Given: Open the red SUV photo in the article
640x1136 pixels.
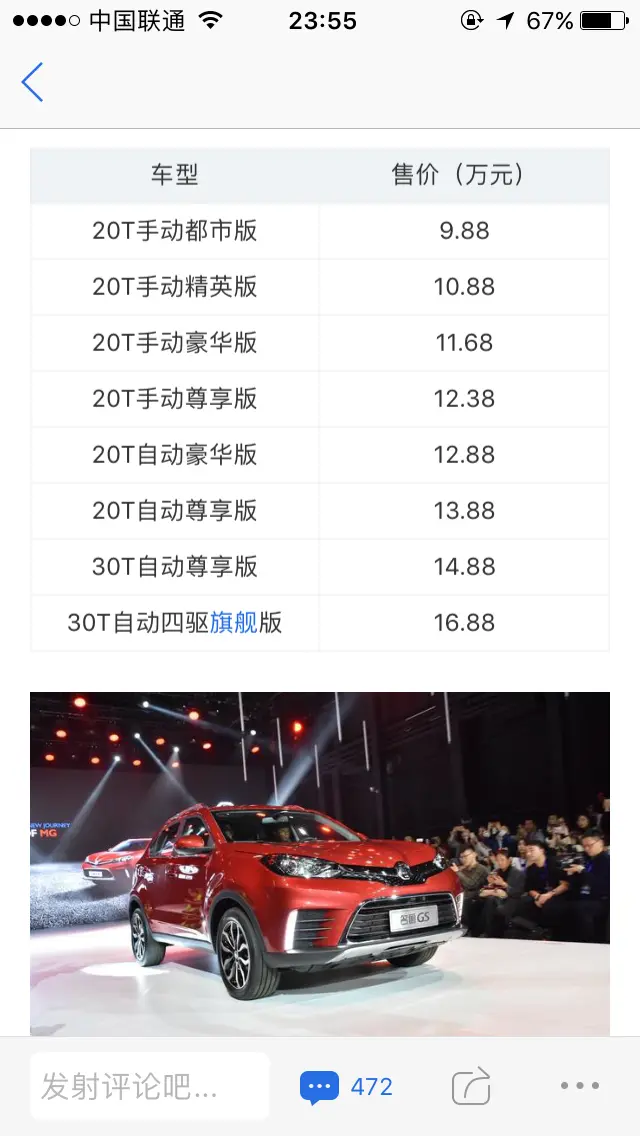Looking at the screenshot, I should 320,862.
